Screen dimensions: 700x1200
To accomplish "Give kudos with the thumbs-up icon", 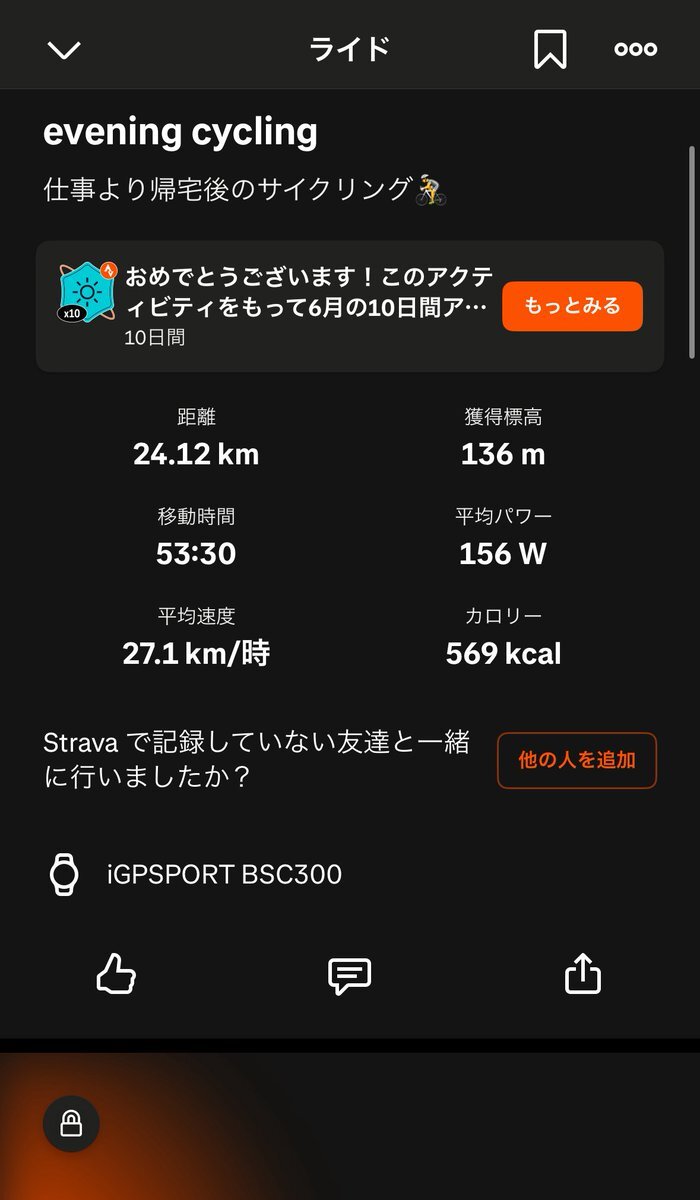I will 116,973.
